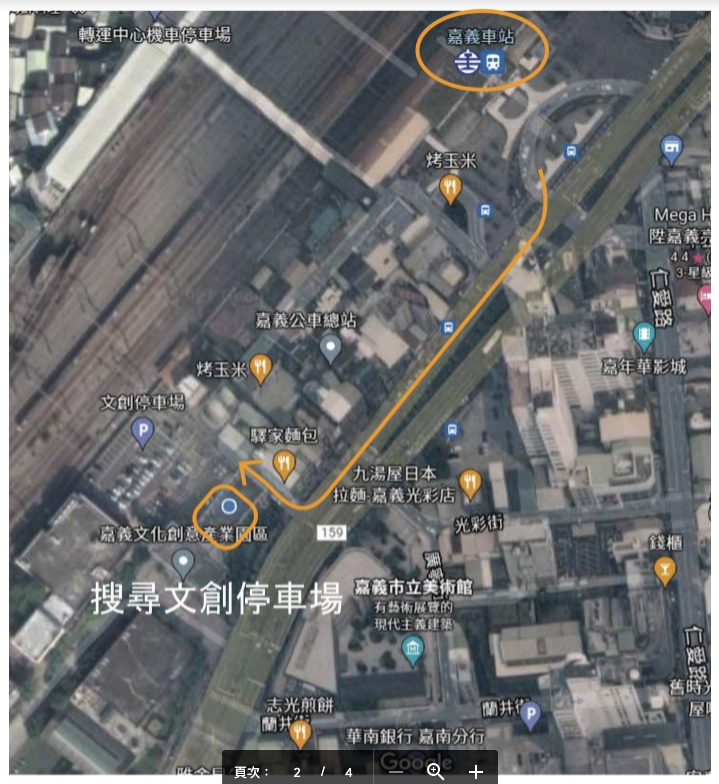Zoom in with the plus button

click(476, 772)
